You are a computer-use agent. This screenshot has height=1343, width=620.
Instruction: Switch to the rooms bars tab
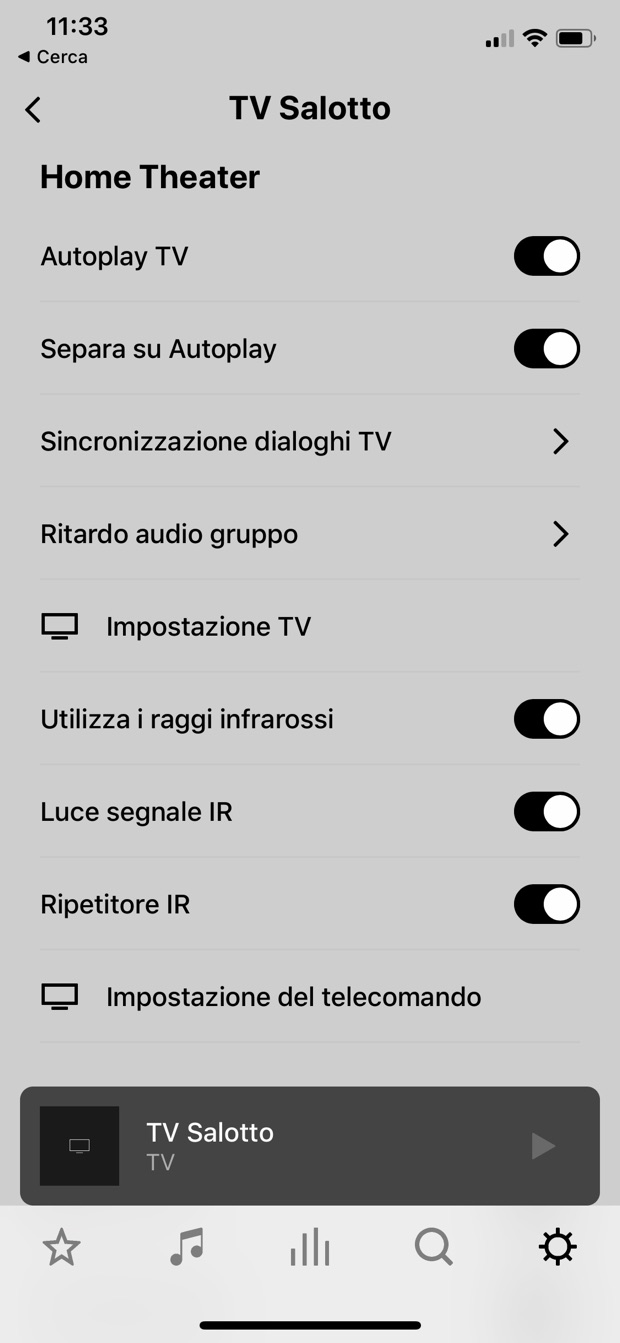click(x=310, y=1247)
